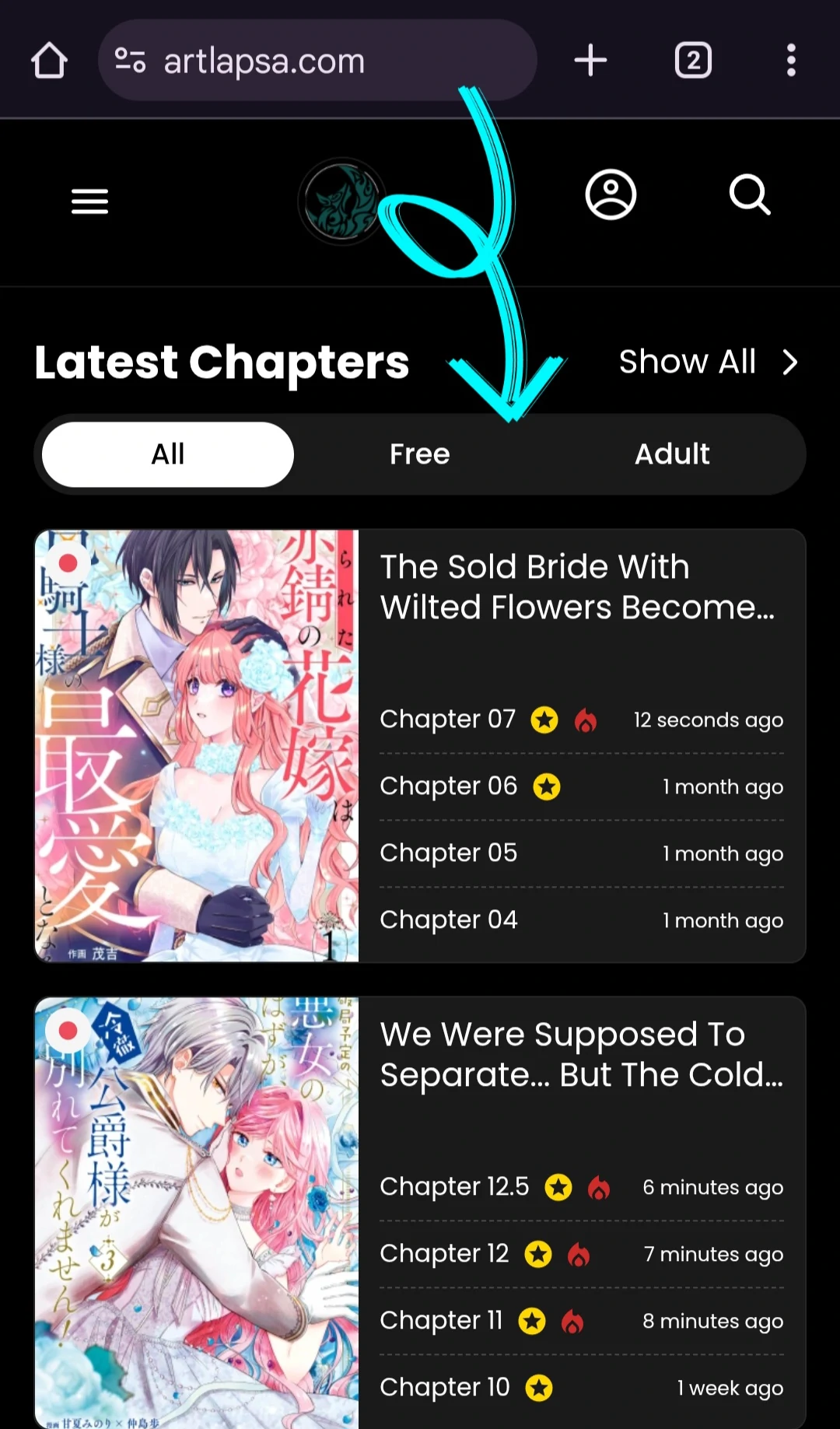Open Chapter 10 posted 1 week ago
The width and height of the screenshot is (840, 1429).
[x=445, y=1388]
